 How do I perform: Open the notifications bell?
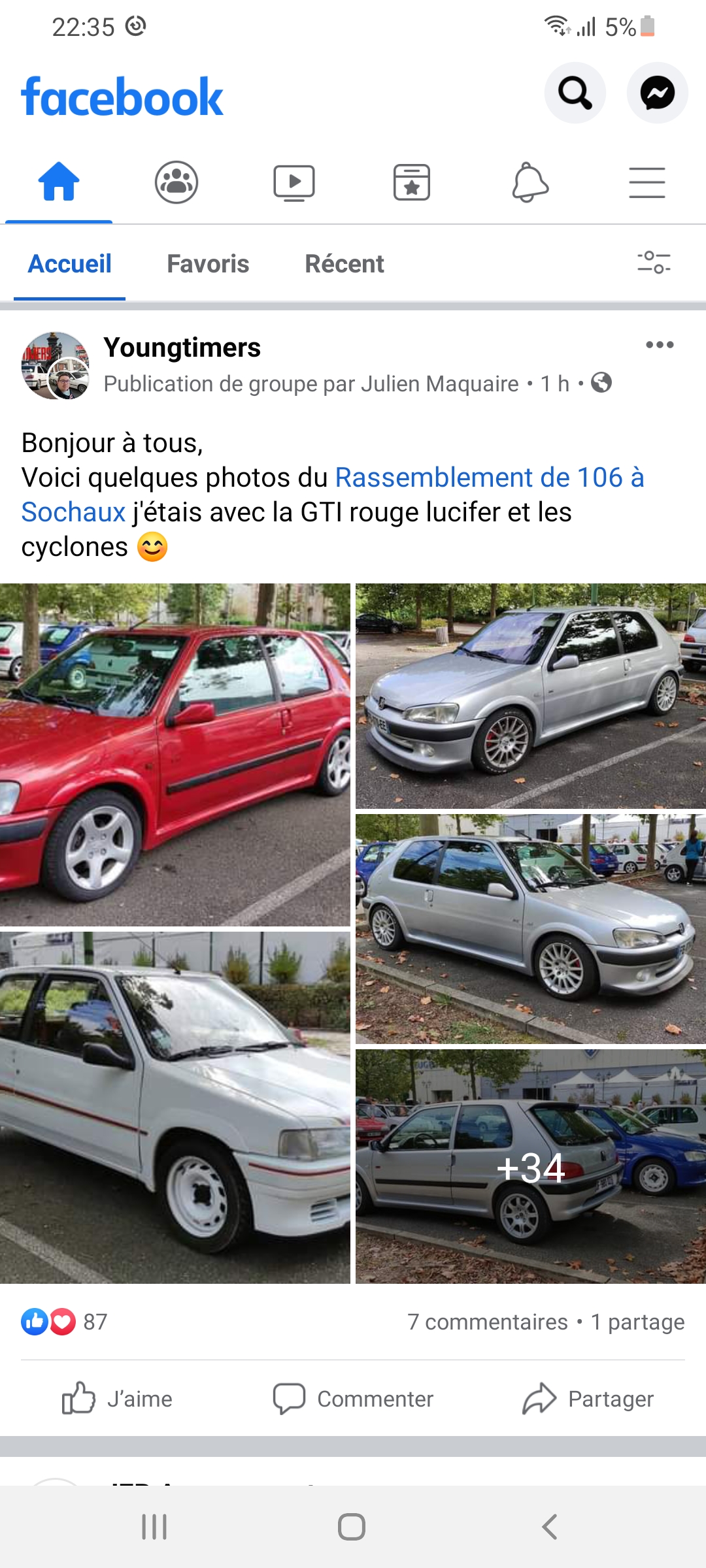(529, 182)
